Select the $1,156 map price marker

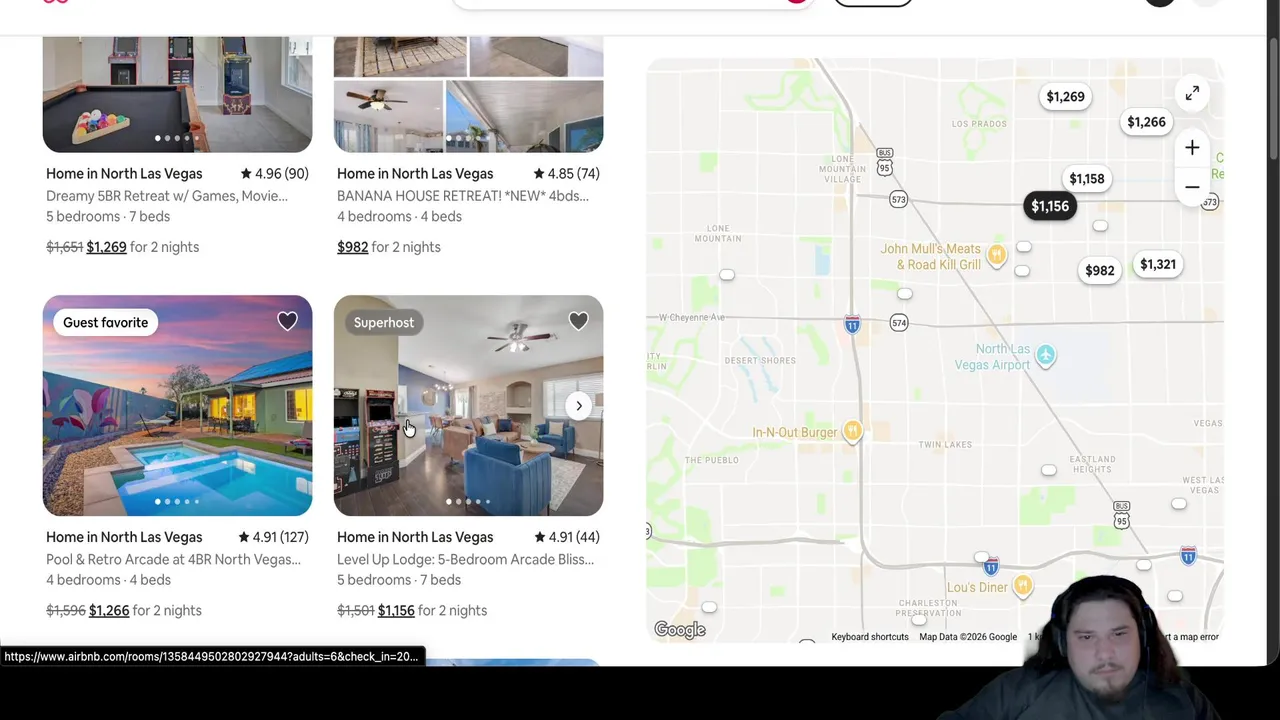[1050, 206]
